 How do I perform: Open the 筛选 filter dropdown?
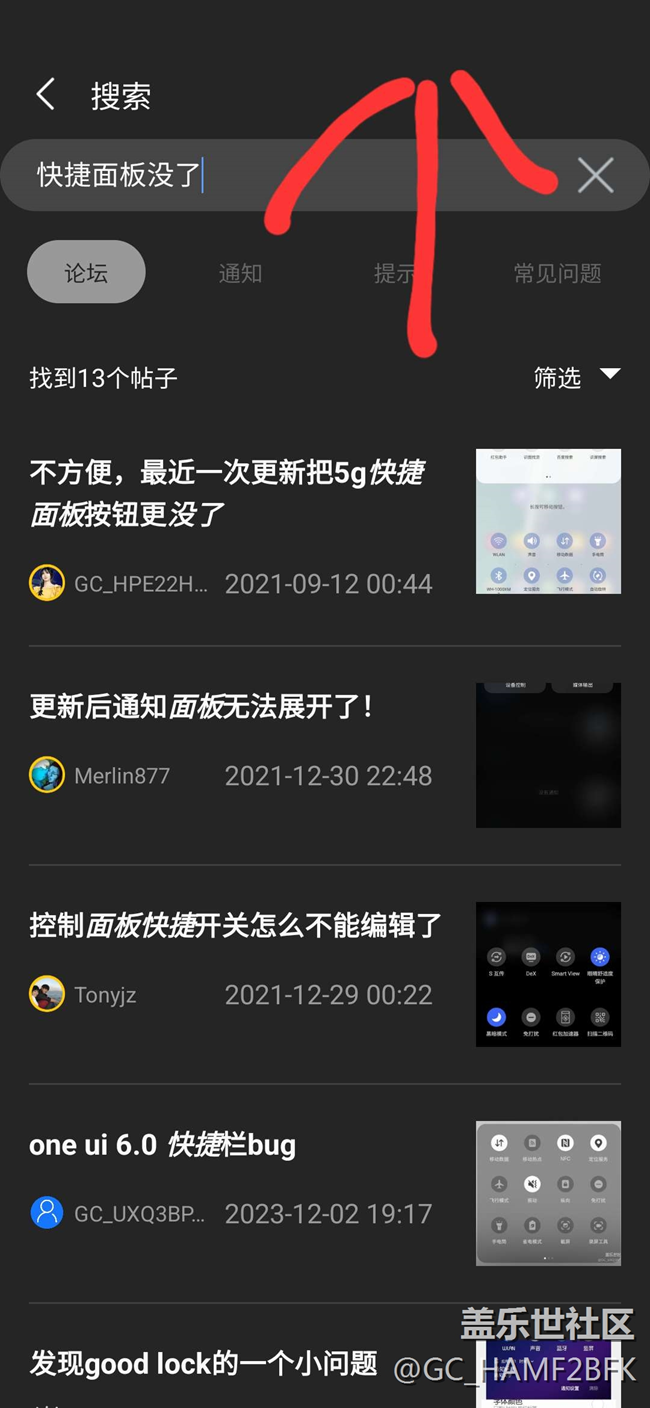tap(576, 377)
